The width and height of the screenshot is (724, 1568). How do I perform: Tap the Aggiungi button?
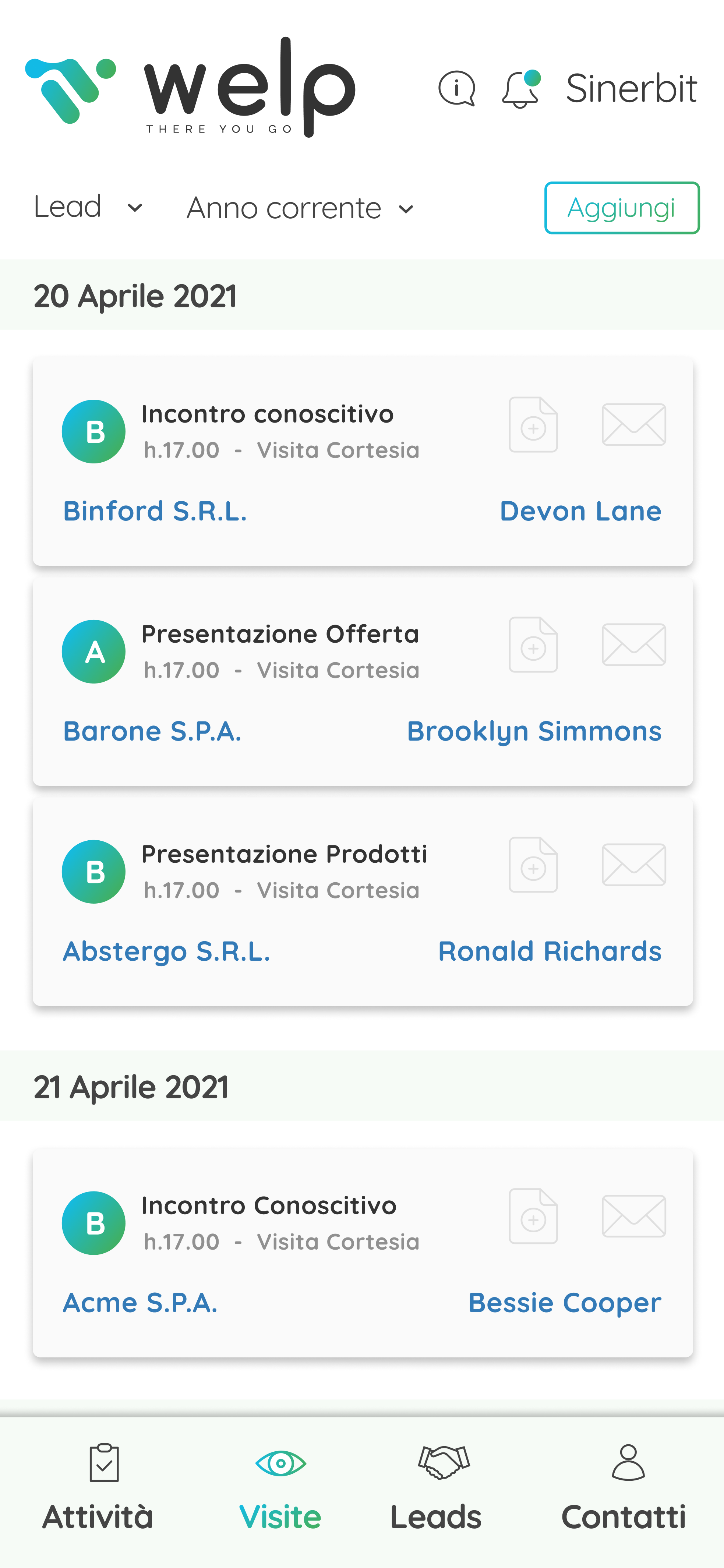coord(622,208)
